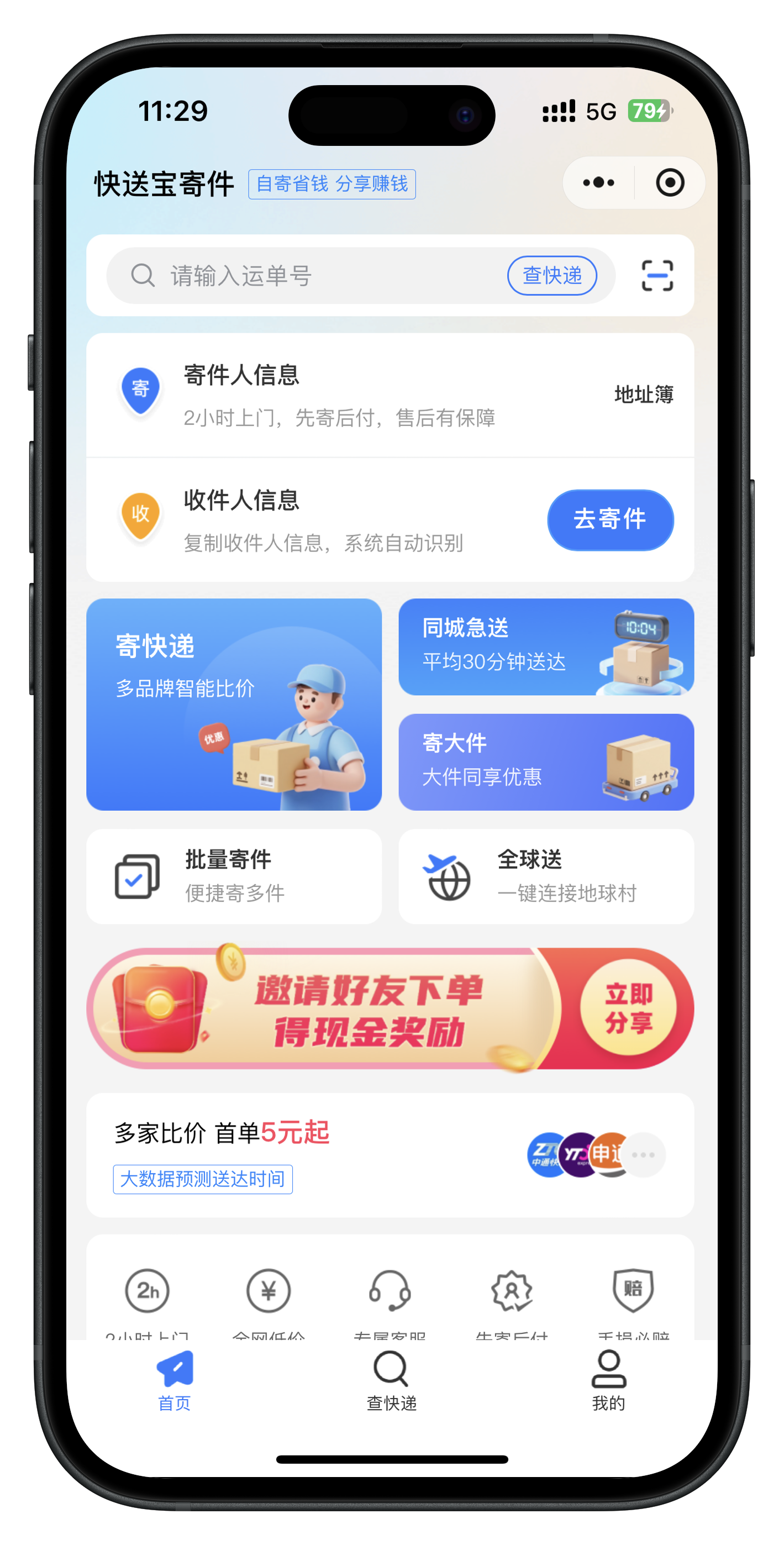Tap the 查快递 button in the search bar
The image size is (784, 1545).
(x=551, y=275)
